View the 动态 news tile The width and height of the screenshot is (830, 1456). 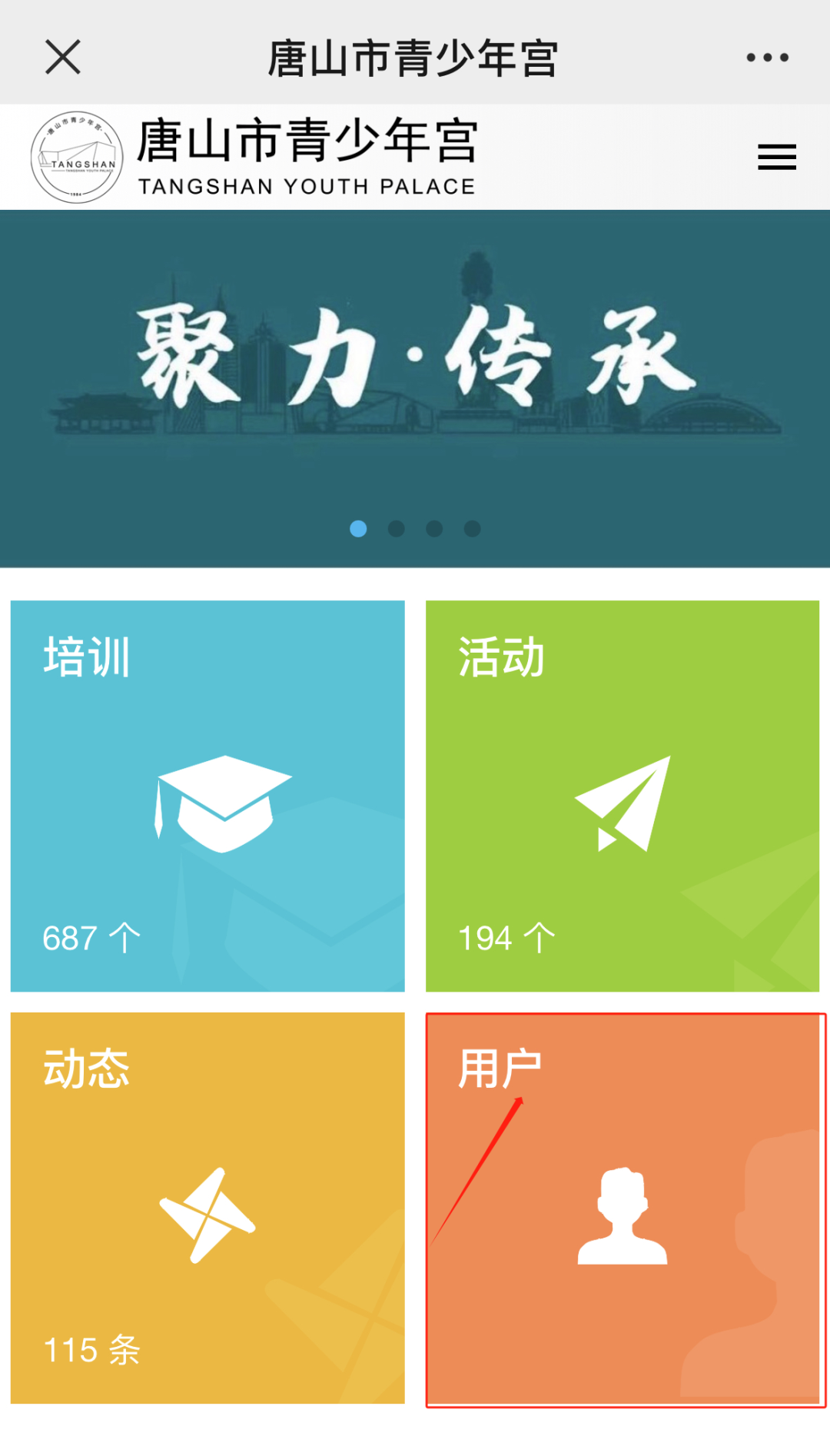pos(207,1208)
